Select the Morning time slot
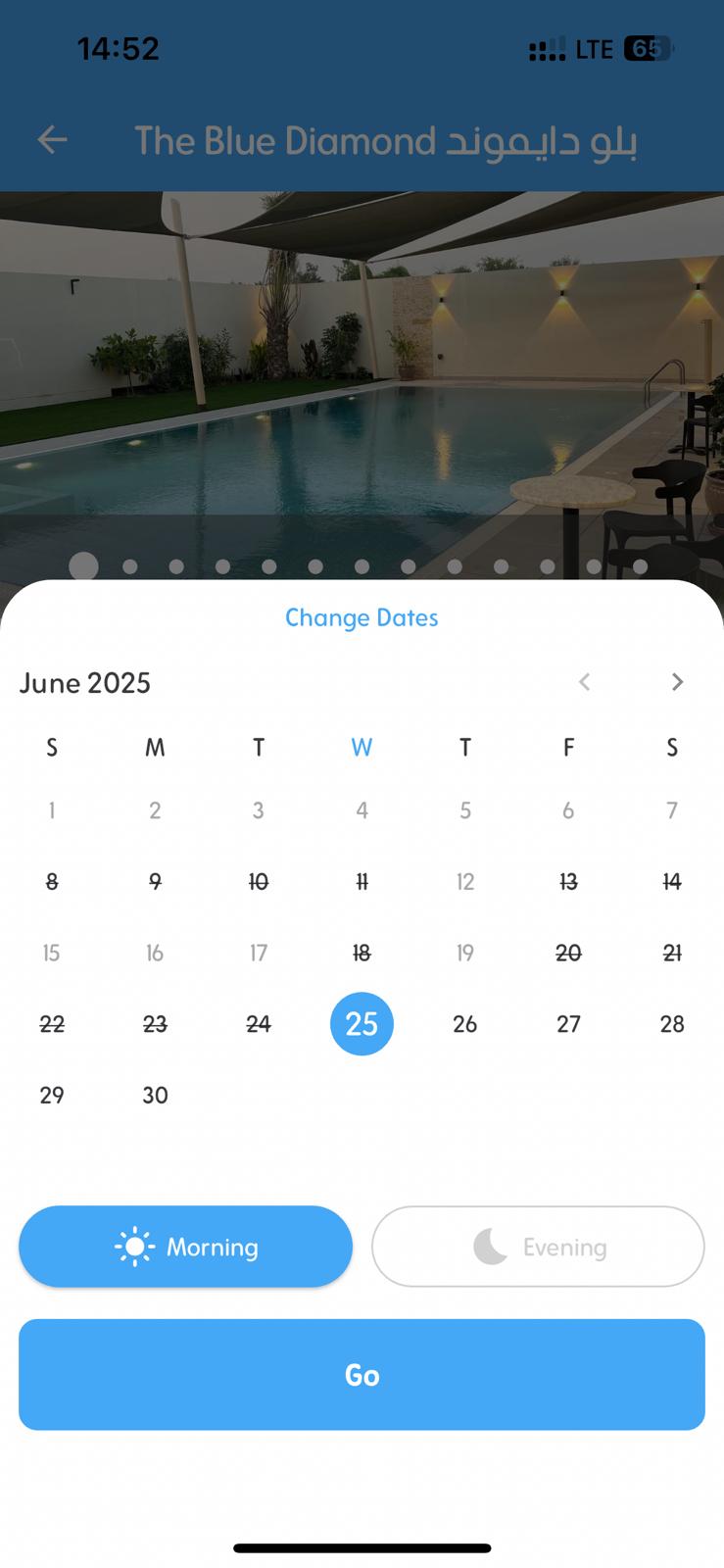This screenshot has width=724, height=1568. [185, 1247]
